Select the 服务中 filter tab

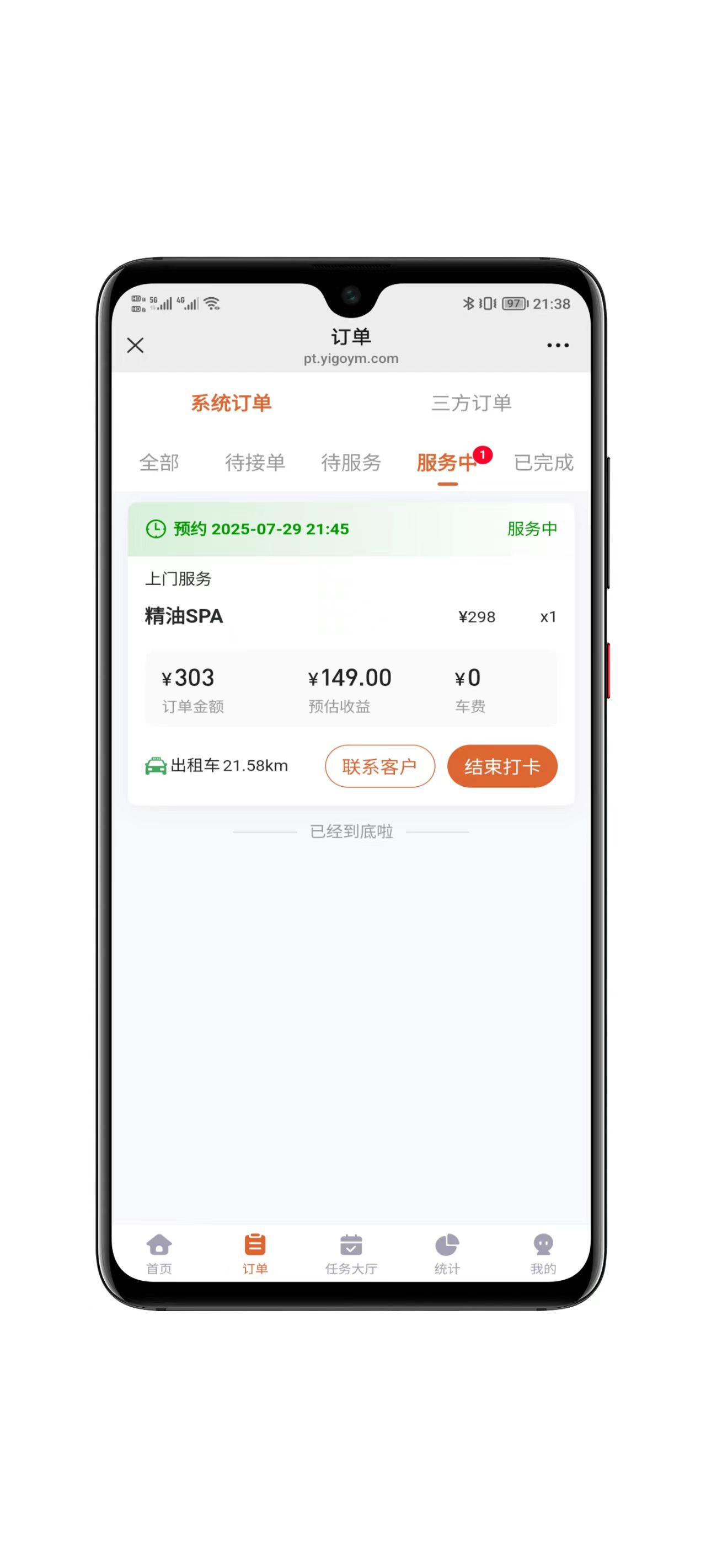coord(447,463)
